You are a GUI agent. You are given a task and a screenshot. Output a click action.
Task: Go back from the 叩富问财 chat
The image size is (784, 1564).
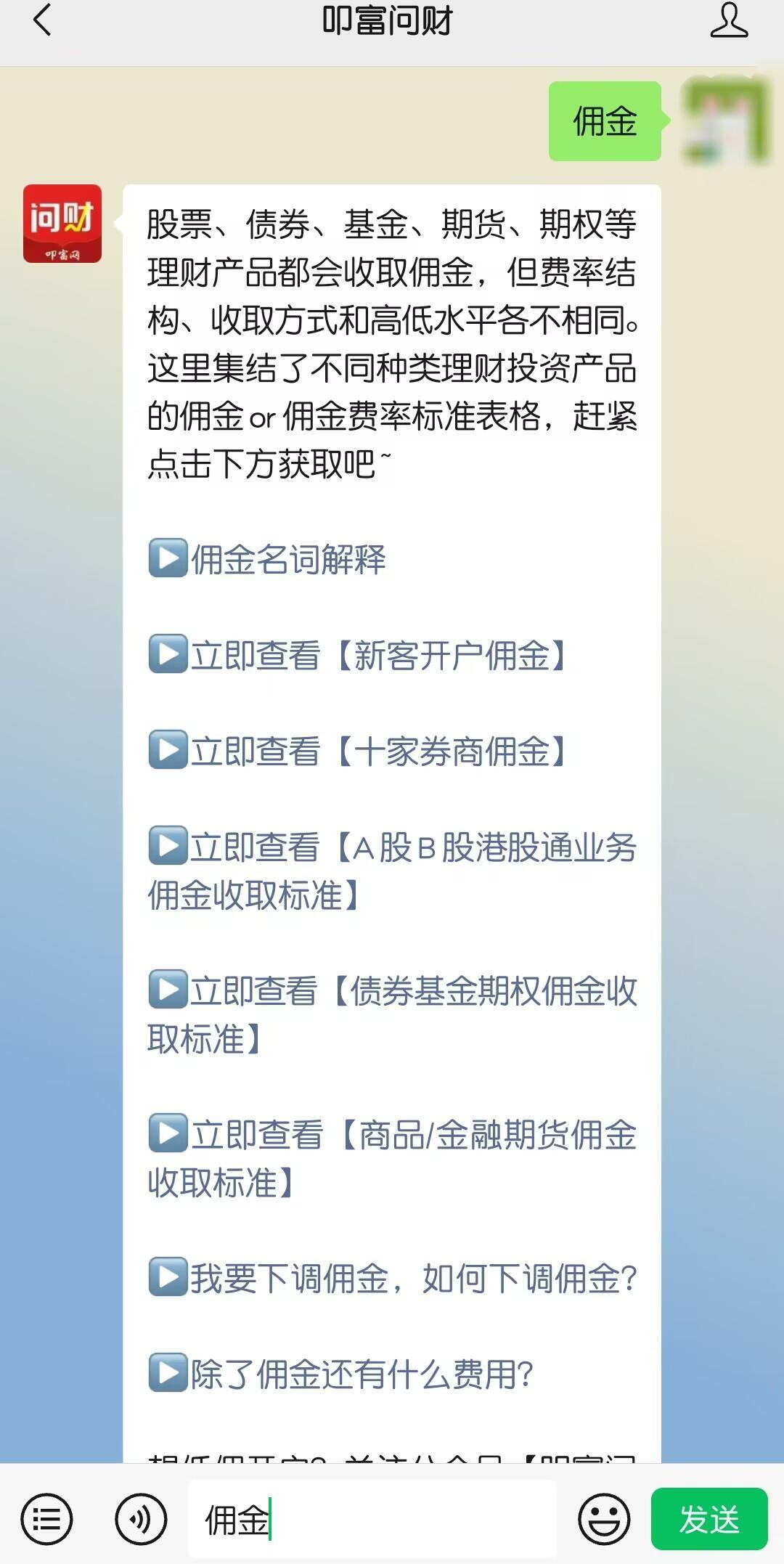click(x=43, y=20)
